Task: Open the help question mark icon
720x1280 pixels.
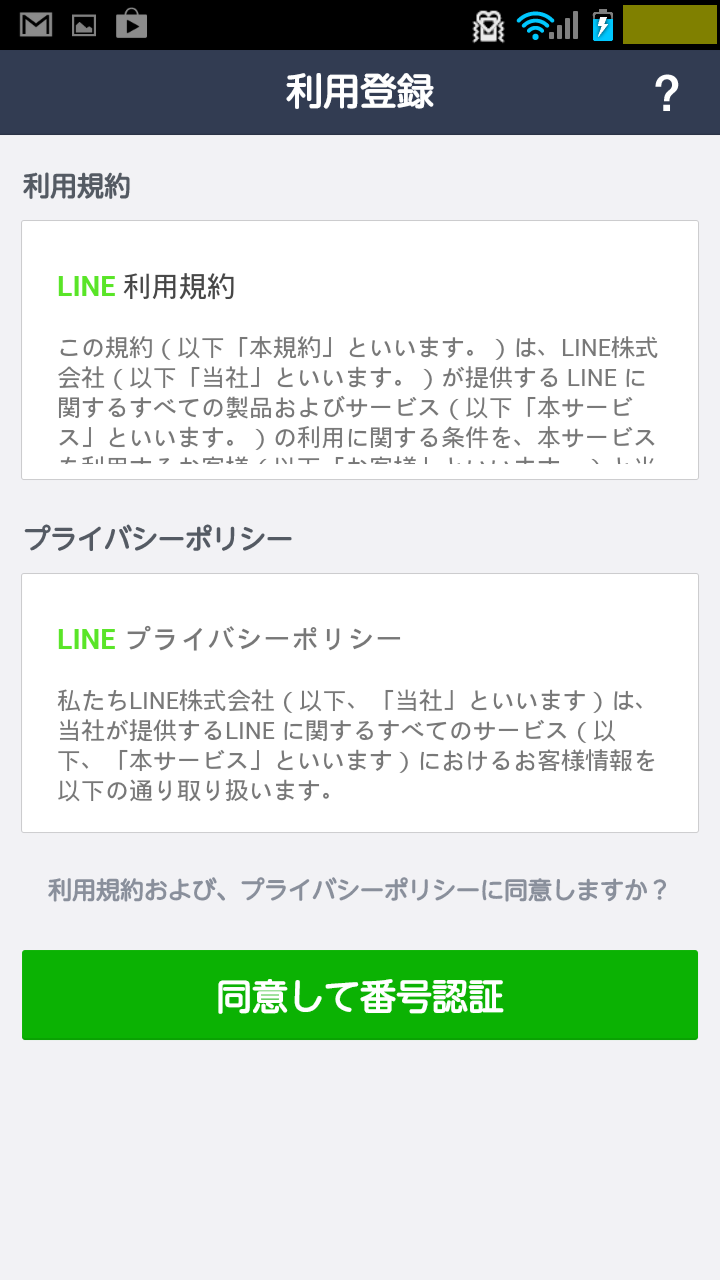Action: pos(666,93)
